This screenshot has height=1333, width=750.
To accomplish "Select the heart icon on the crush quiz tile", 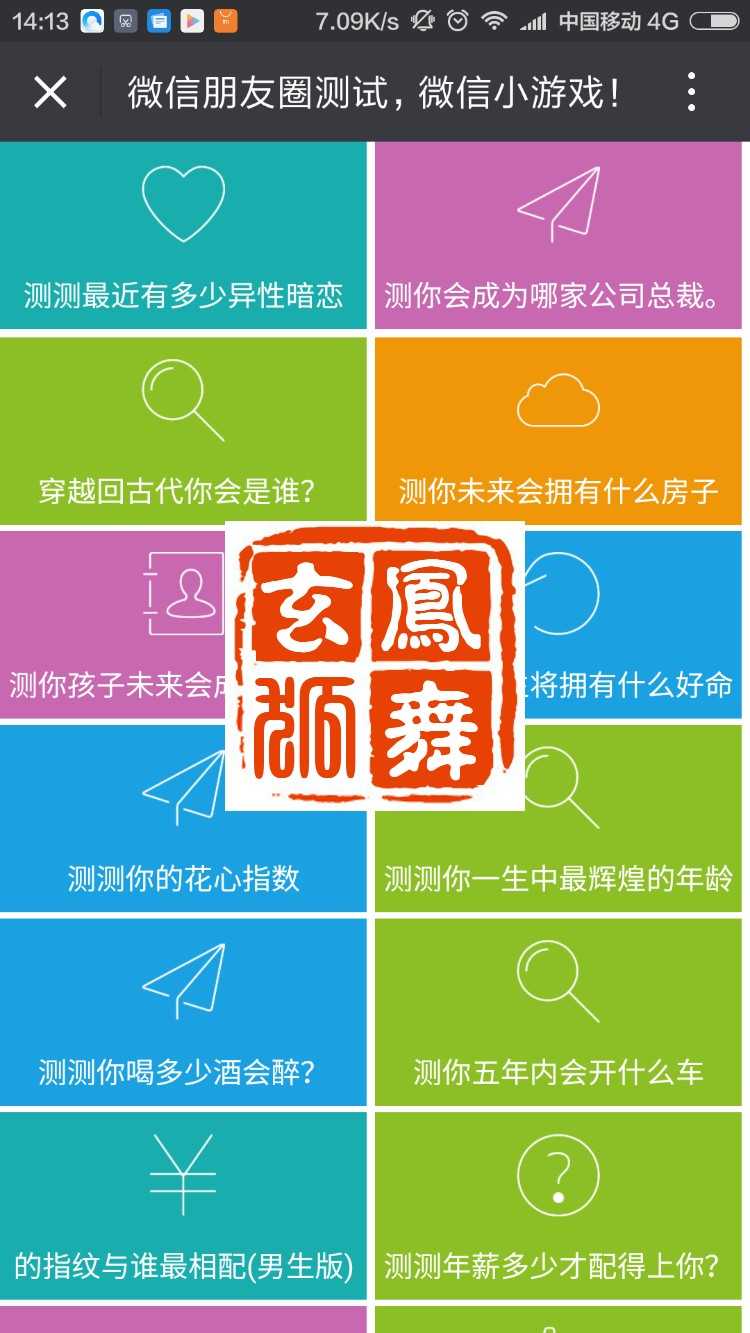I will click(184, 202).
